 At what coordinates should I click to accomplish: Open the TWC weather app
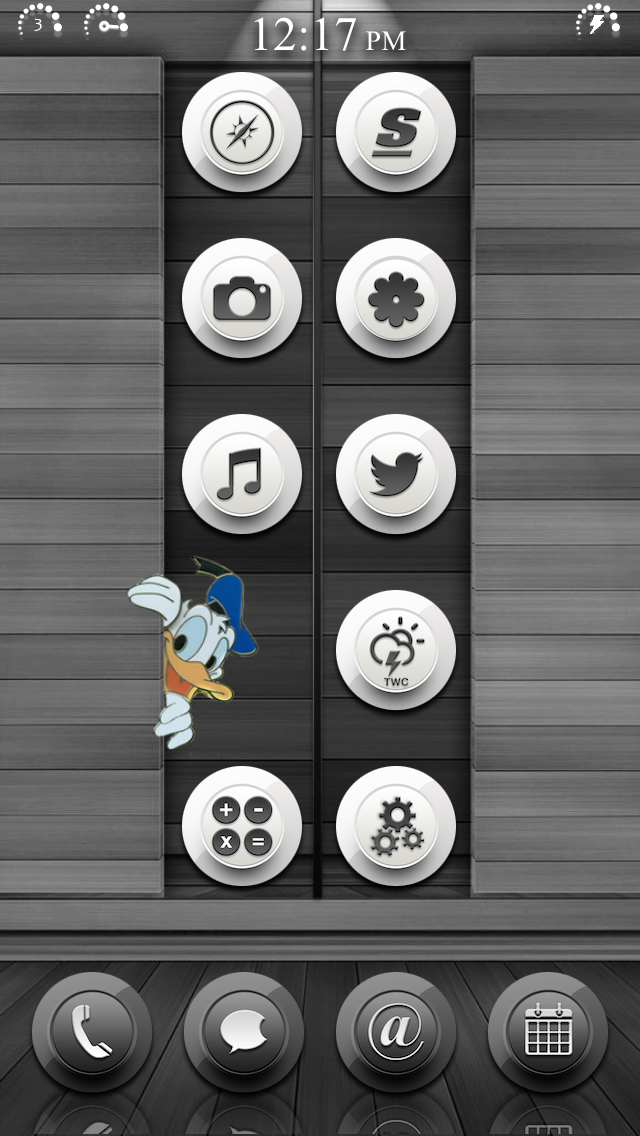[396, 650]
